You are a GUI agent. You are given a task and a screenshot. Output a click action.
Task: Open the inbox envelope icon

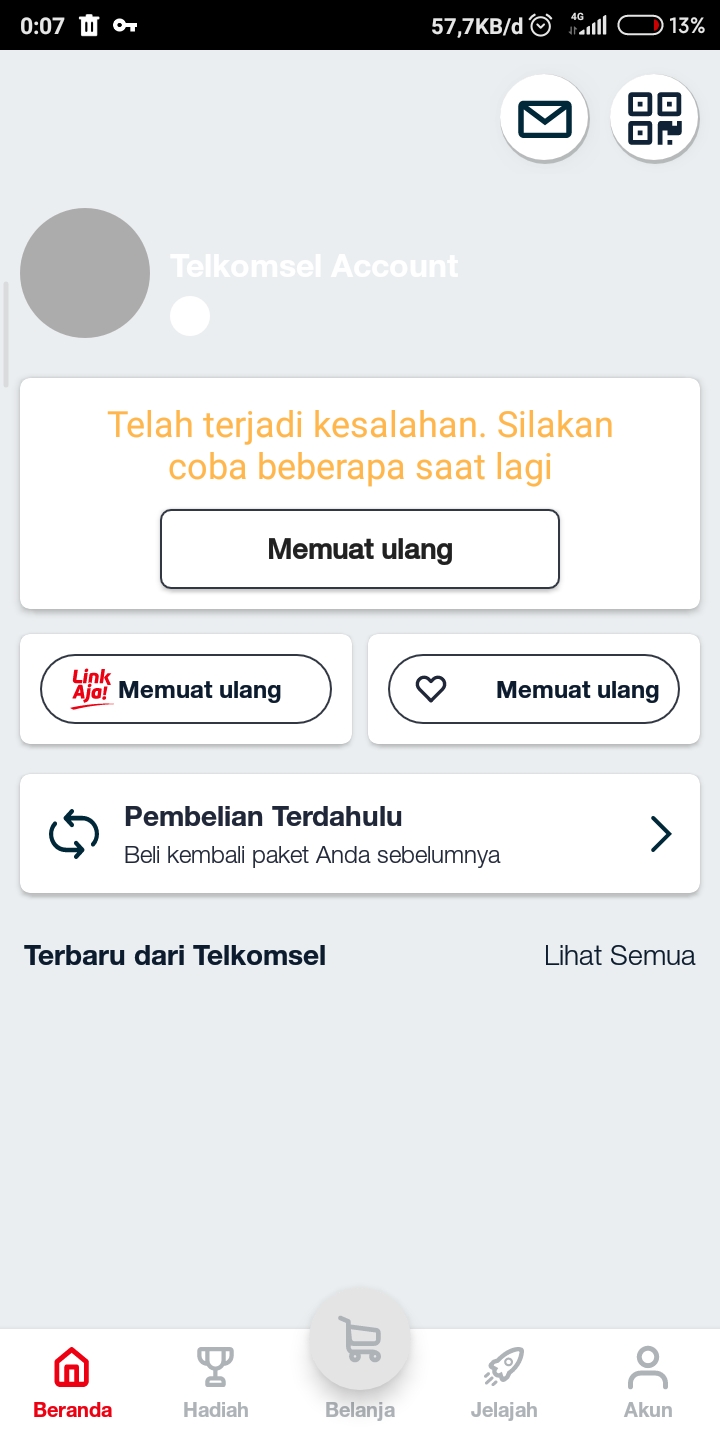544,118
